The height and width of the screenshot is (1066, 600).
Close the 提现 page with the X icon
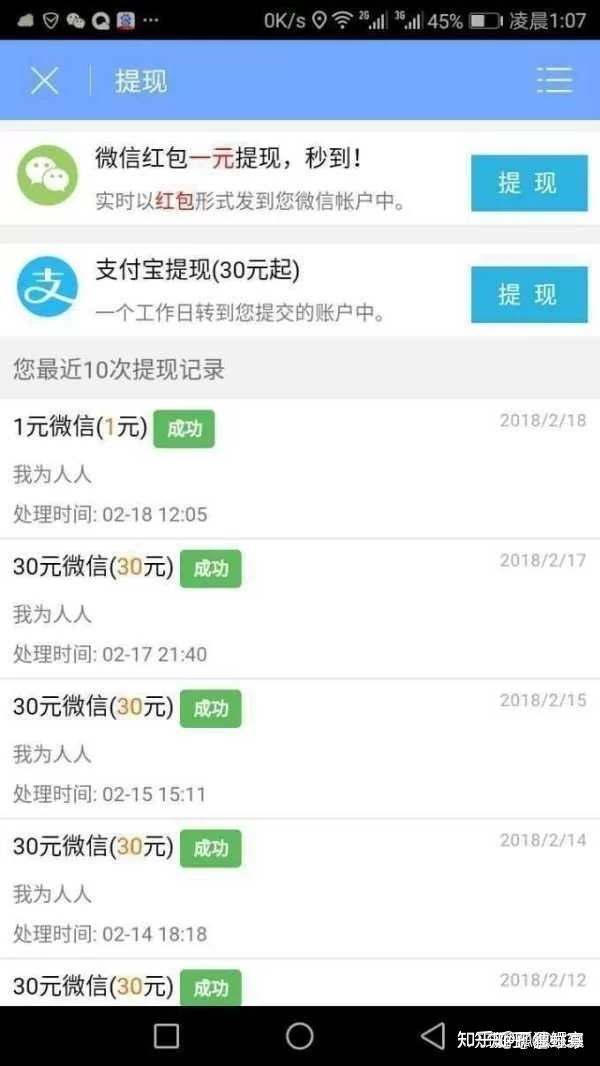point(44,80)
